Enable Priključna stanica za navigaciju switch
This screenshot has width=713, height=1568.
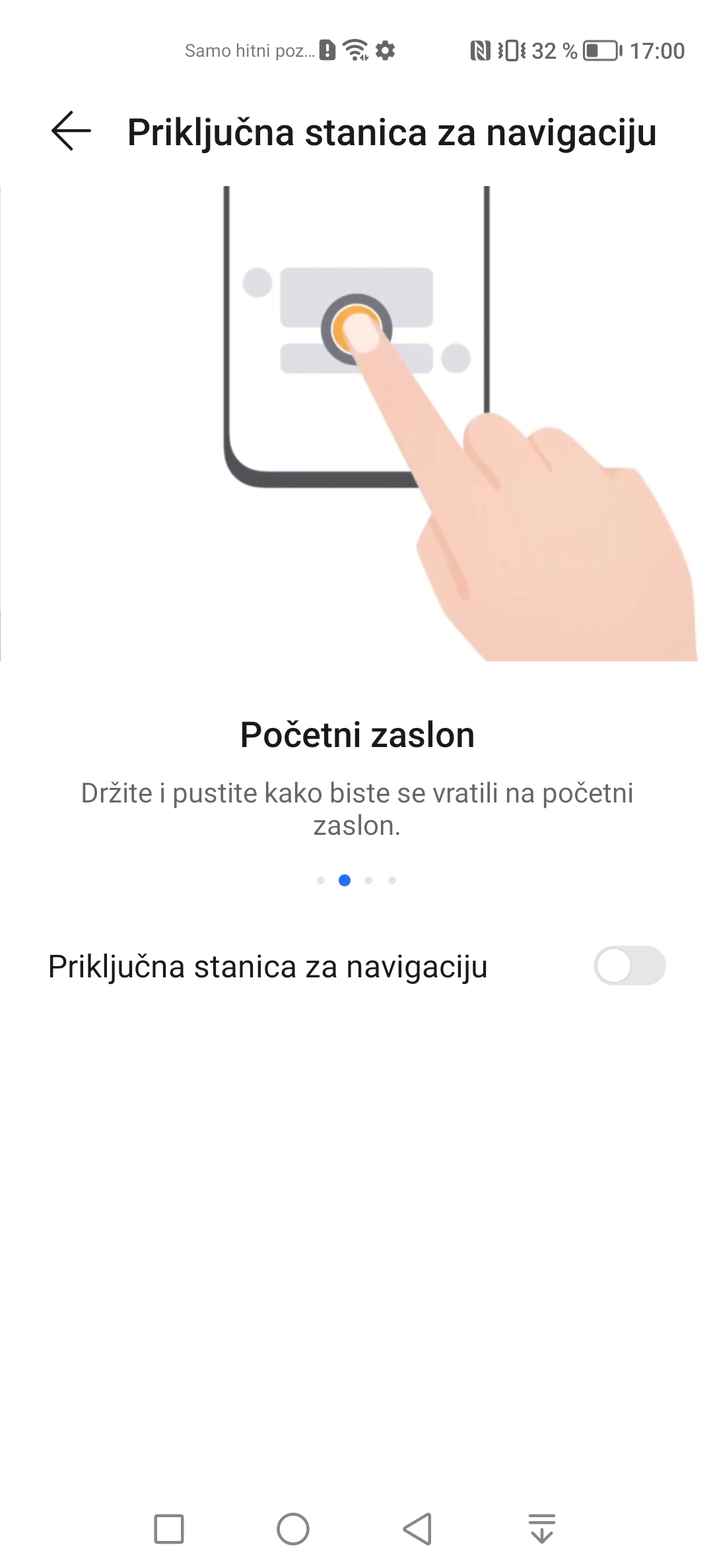coord(629,965)
